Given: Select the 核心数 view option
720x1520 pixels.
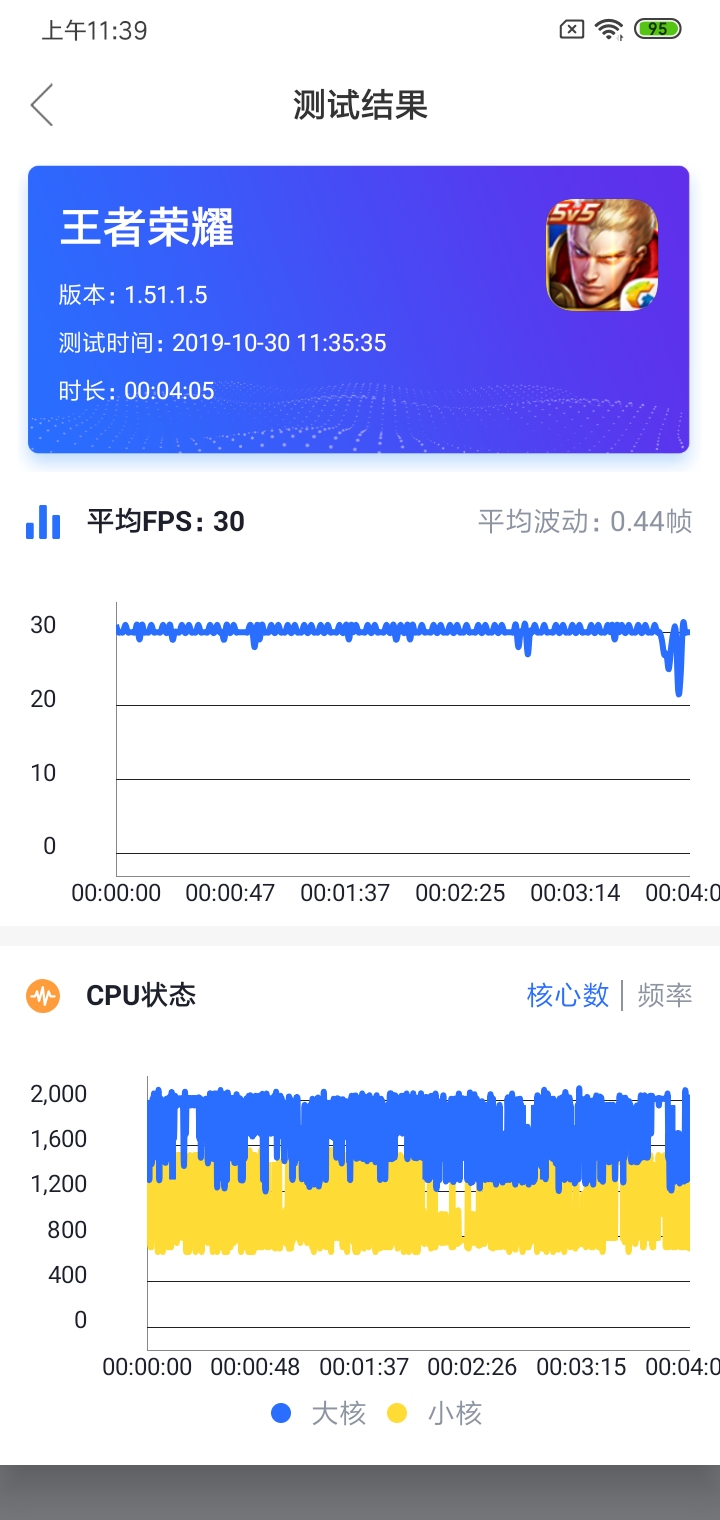Looking at the screenshot, I should 566,995.
